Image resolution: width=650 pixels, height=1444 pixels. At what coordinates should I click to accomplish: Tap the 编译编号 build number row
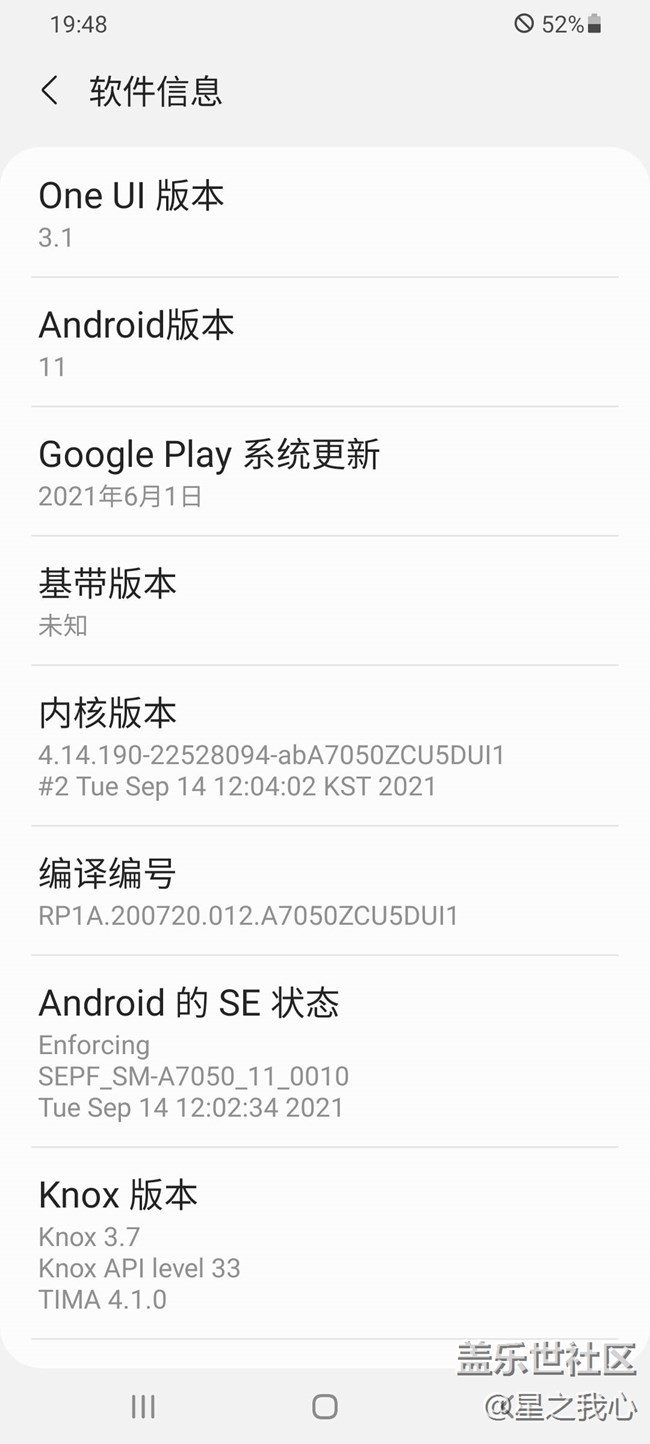coord(324,891)
